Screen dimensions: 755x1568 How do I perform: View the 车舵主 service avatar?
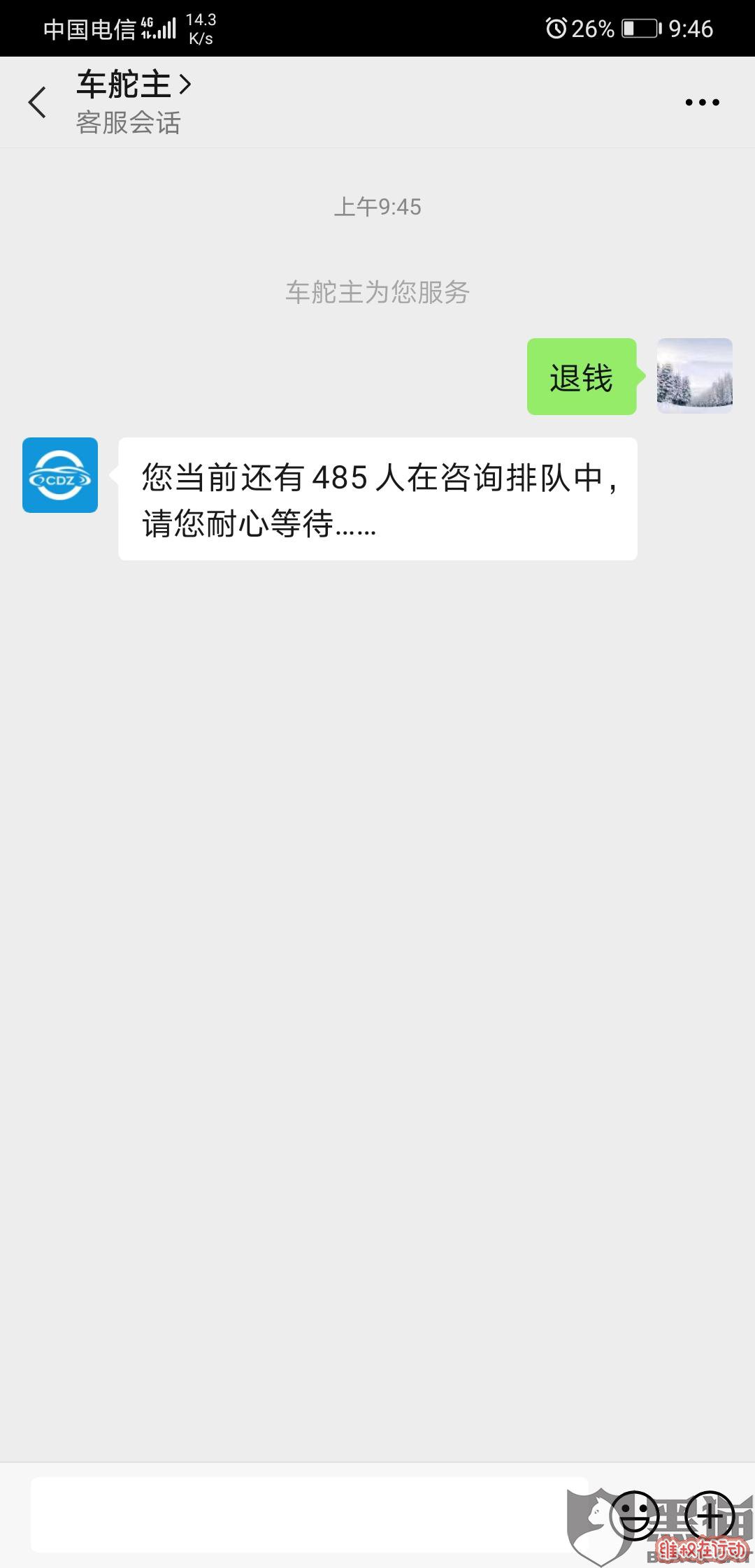coord(60,475)
